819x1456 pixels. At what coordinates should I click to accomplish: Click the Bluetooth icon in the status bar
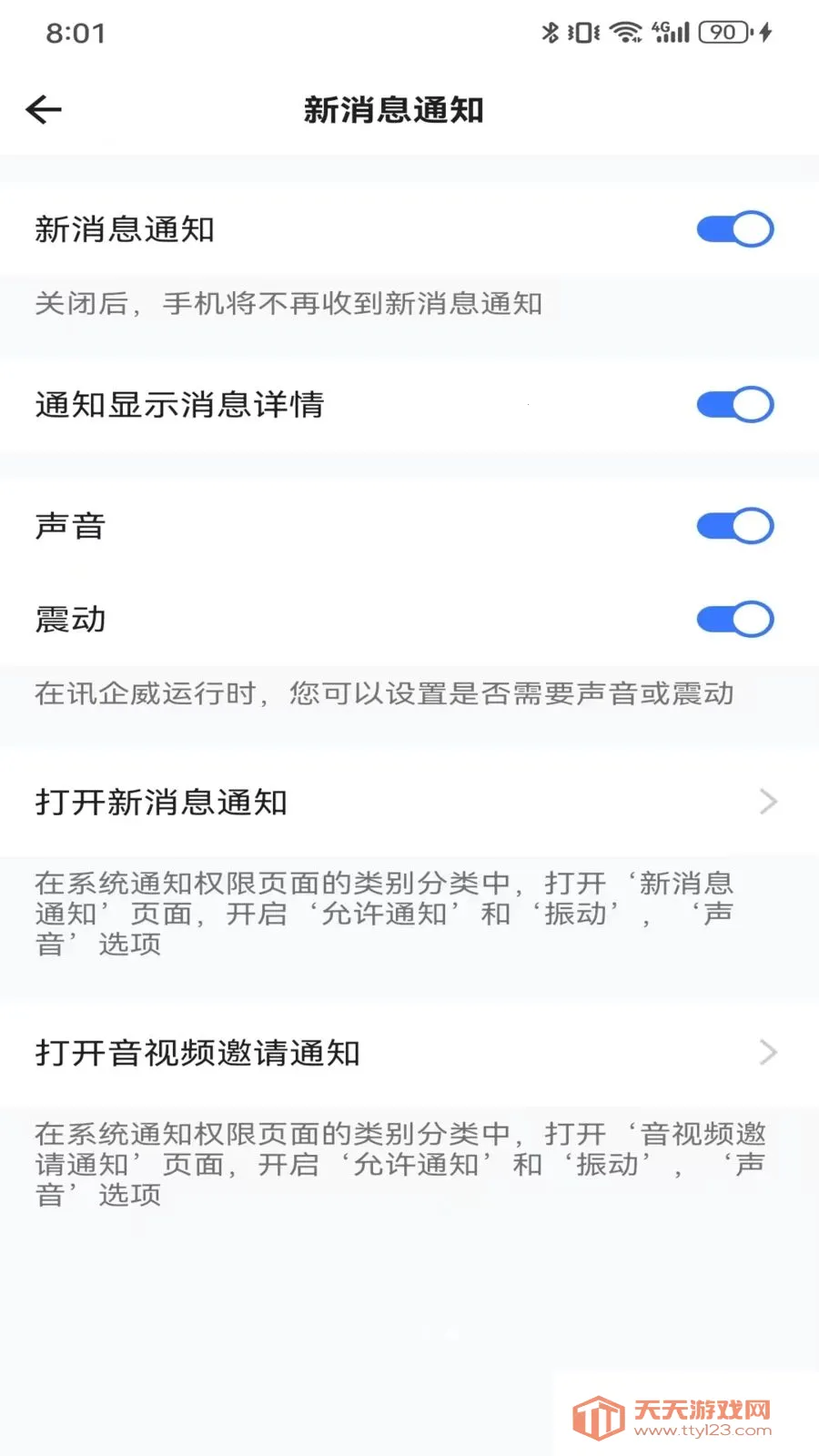[551, 30]
